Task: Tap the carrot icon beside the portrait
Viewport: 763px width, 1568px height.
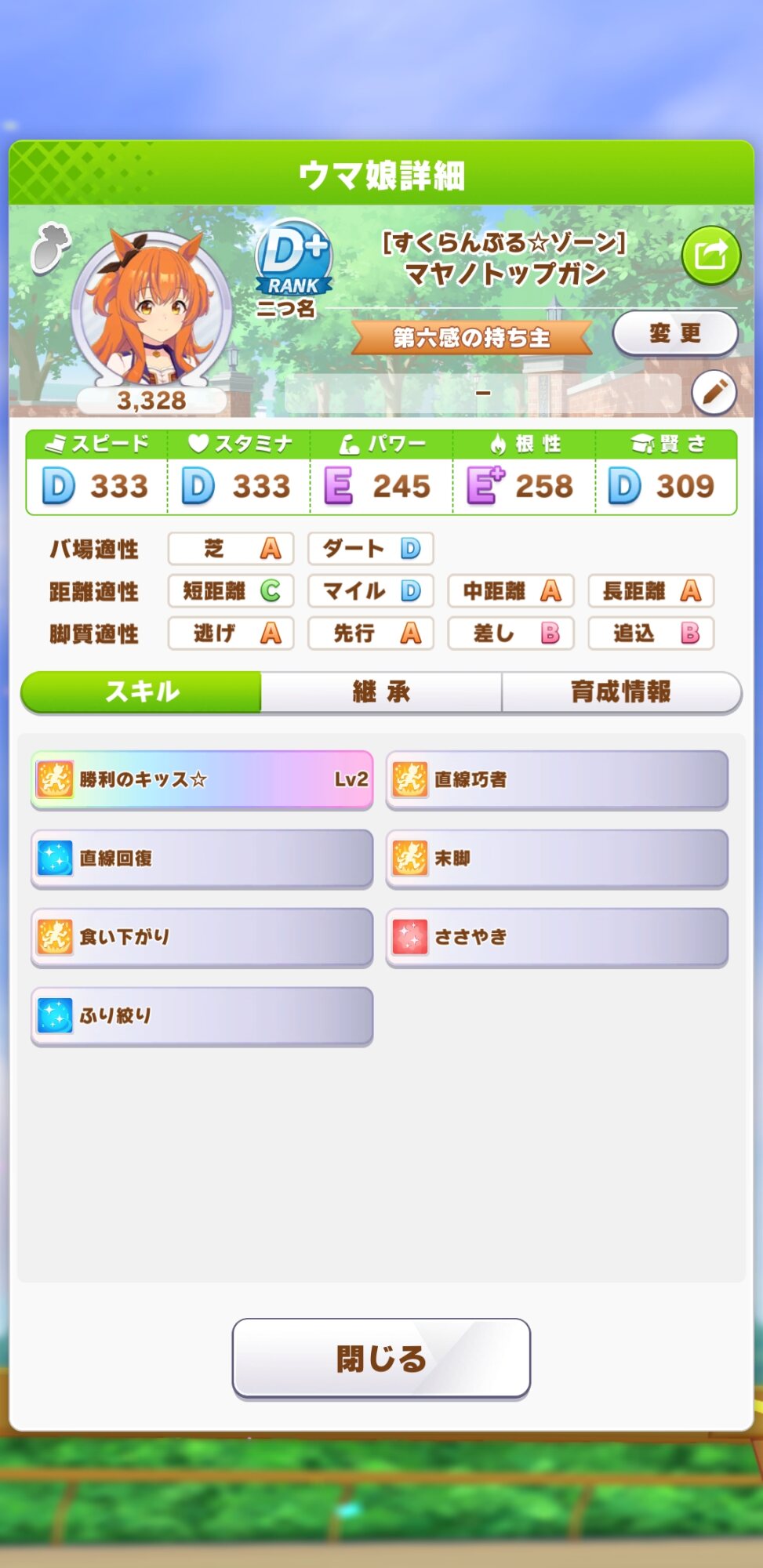Action: click(49, 248)
